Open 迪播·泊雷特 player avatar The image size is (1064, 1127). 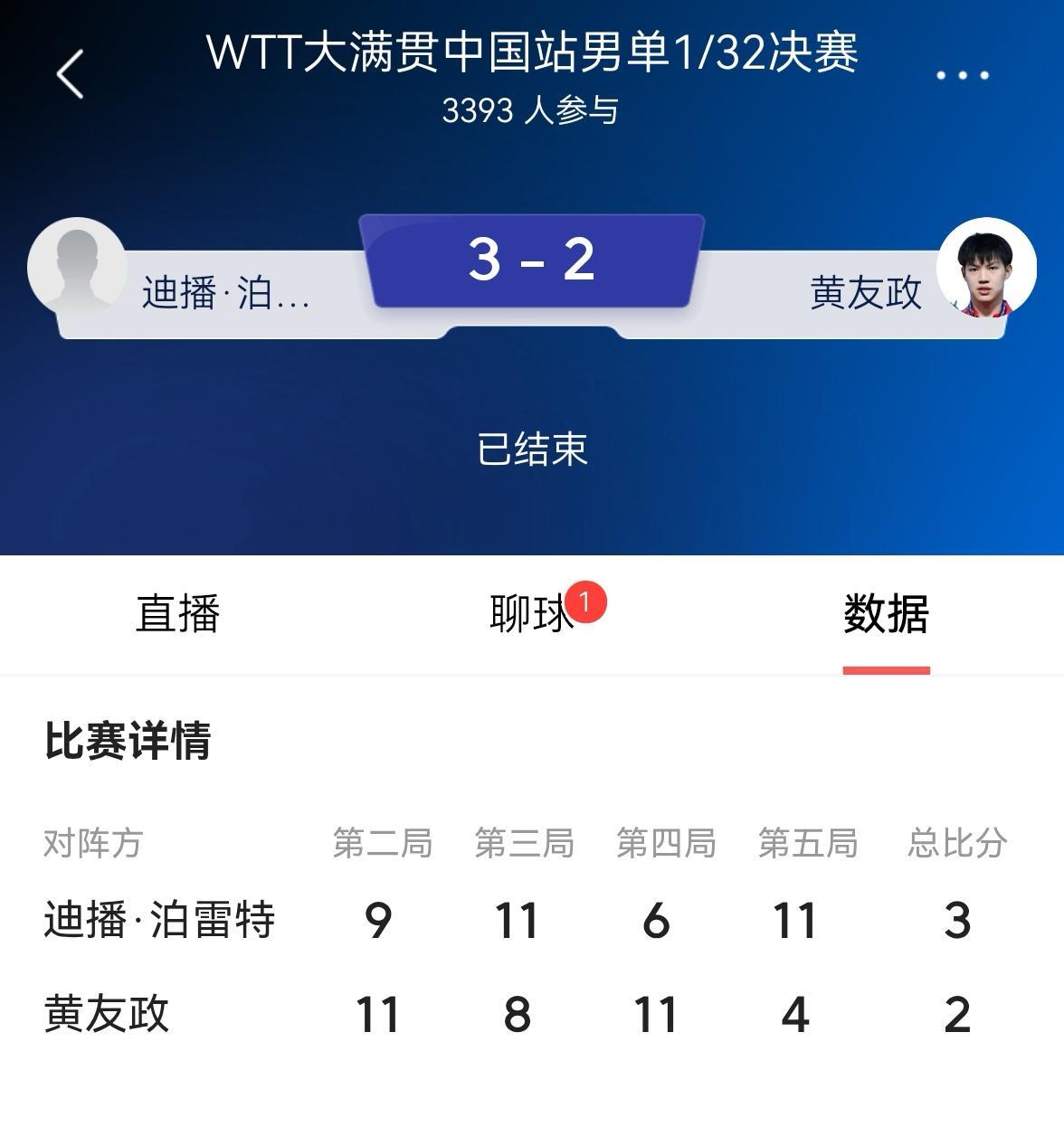coord(77,268)
